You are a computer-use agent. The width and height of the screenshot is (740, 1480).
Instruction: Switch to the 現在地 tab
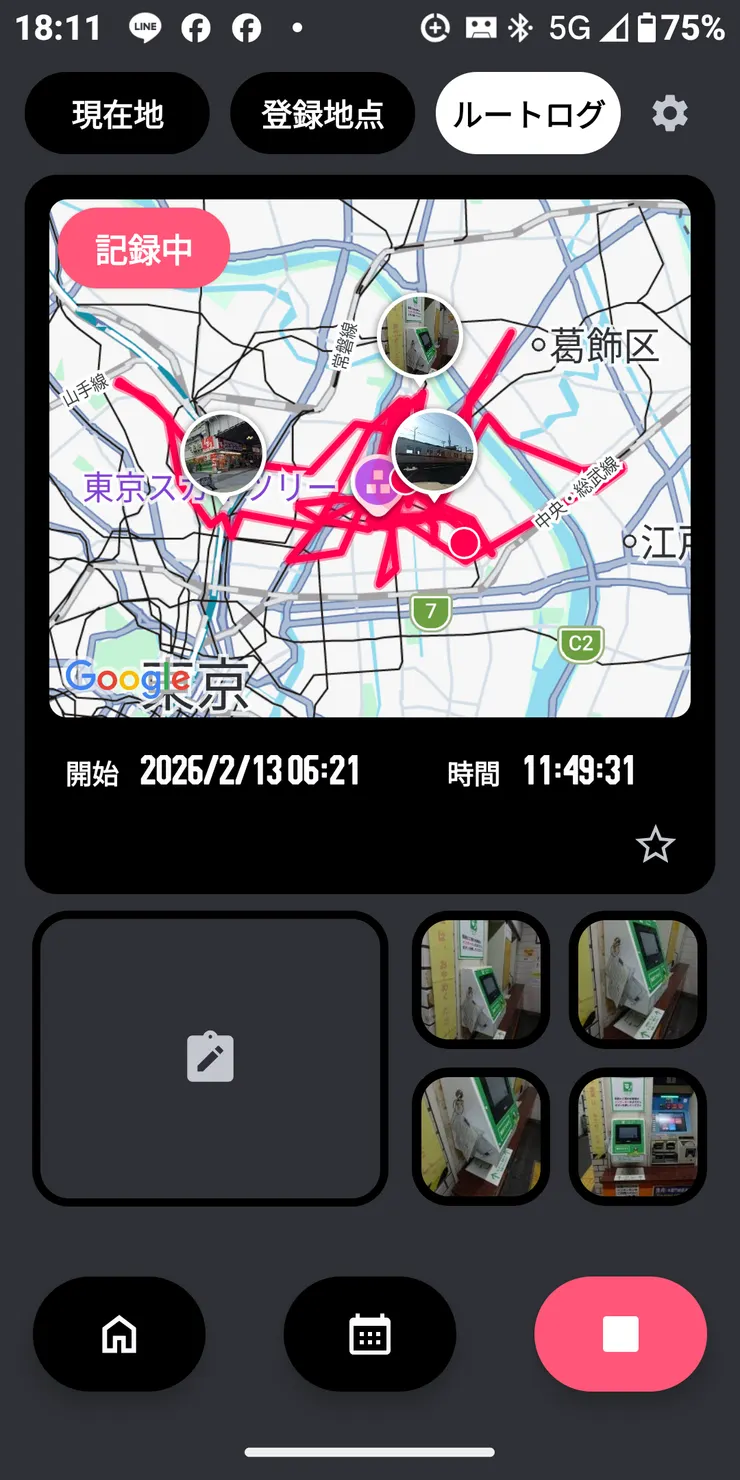coord(117,113)
